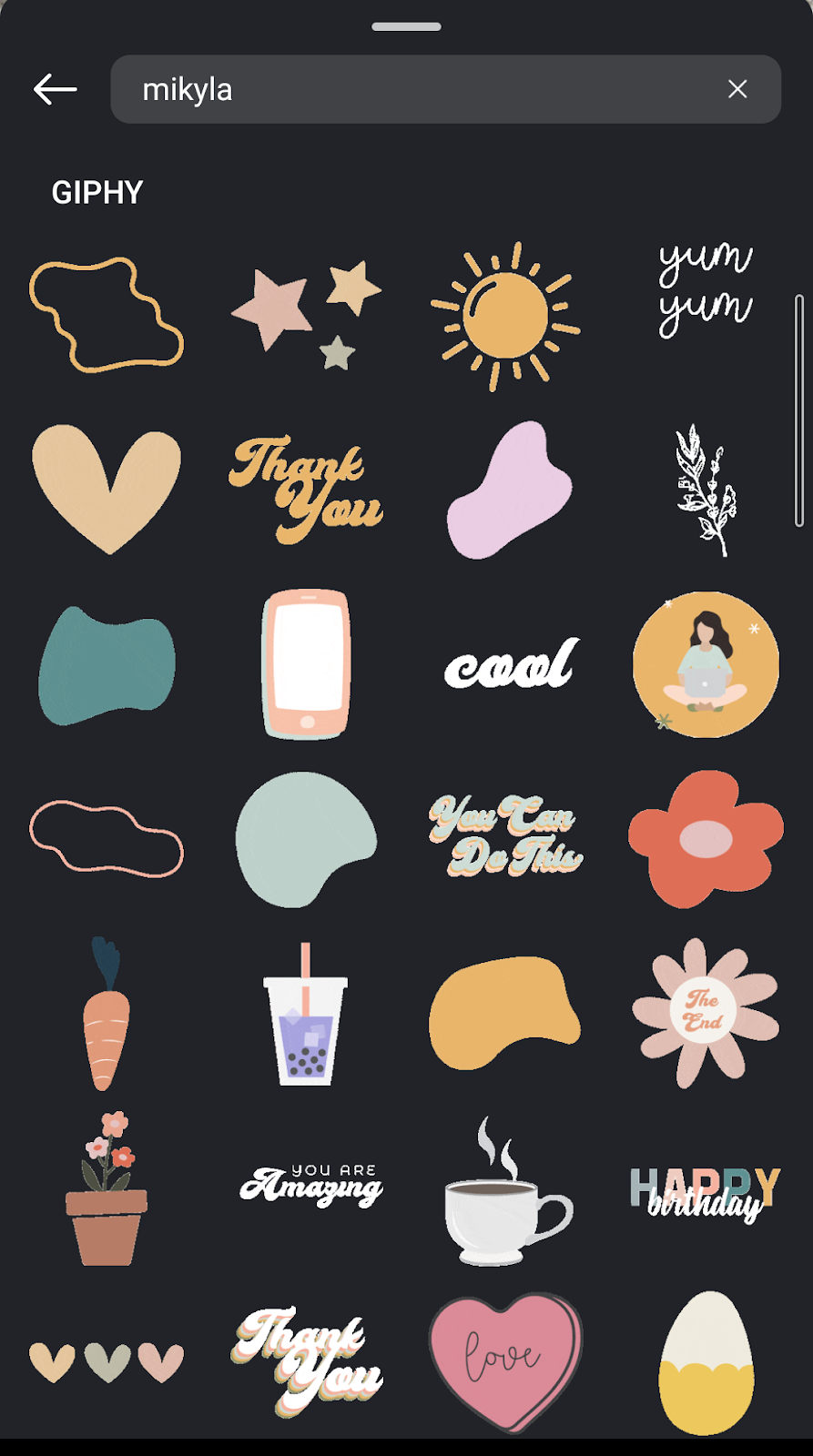Choose the red flower sticker
The image size is (813, 1456).
[706, 839]
